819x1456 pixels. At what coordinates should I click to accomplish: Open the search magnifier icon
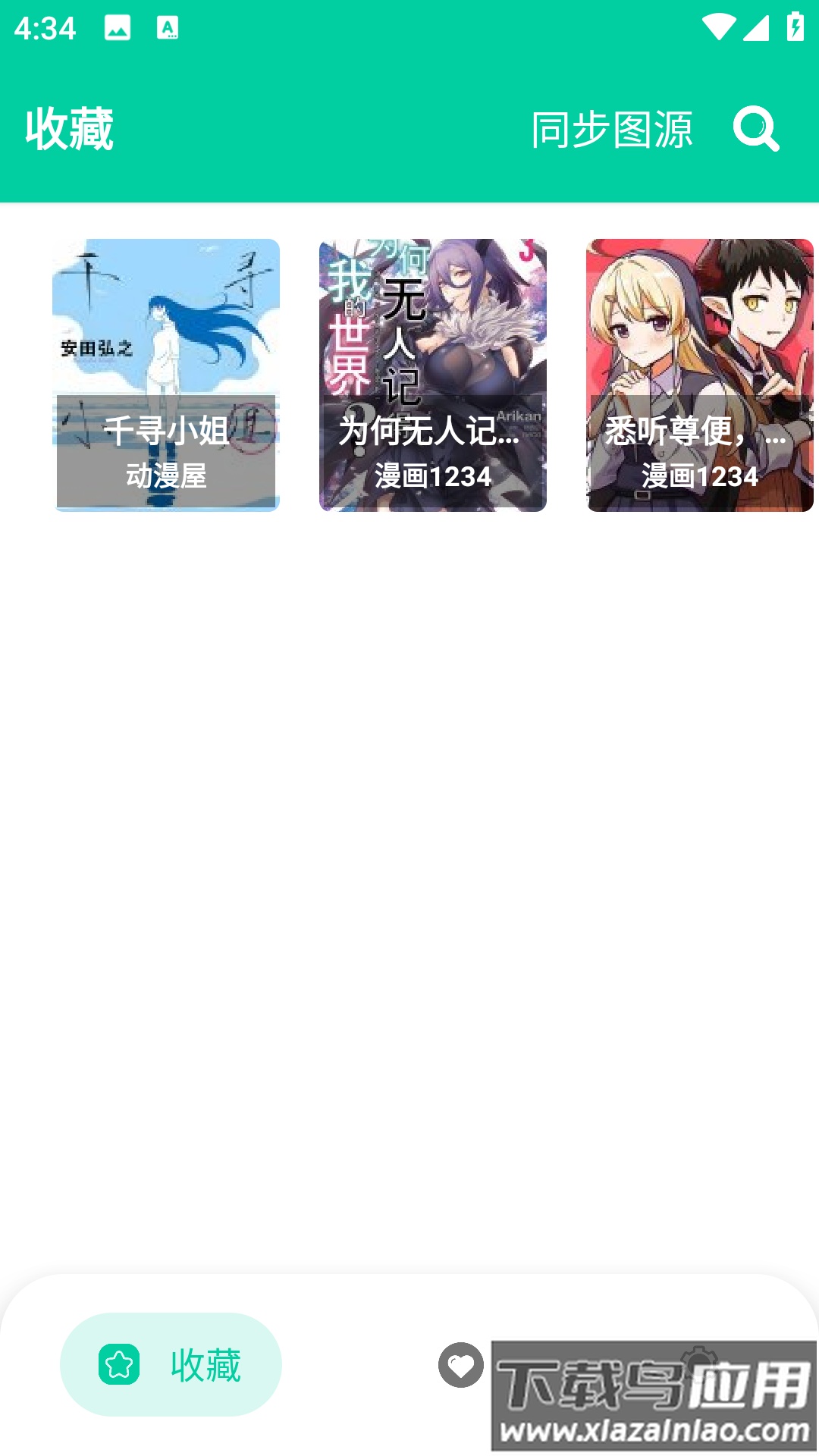click(755, 129)
